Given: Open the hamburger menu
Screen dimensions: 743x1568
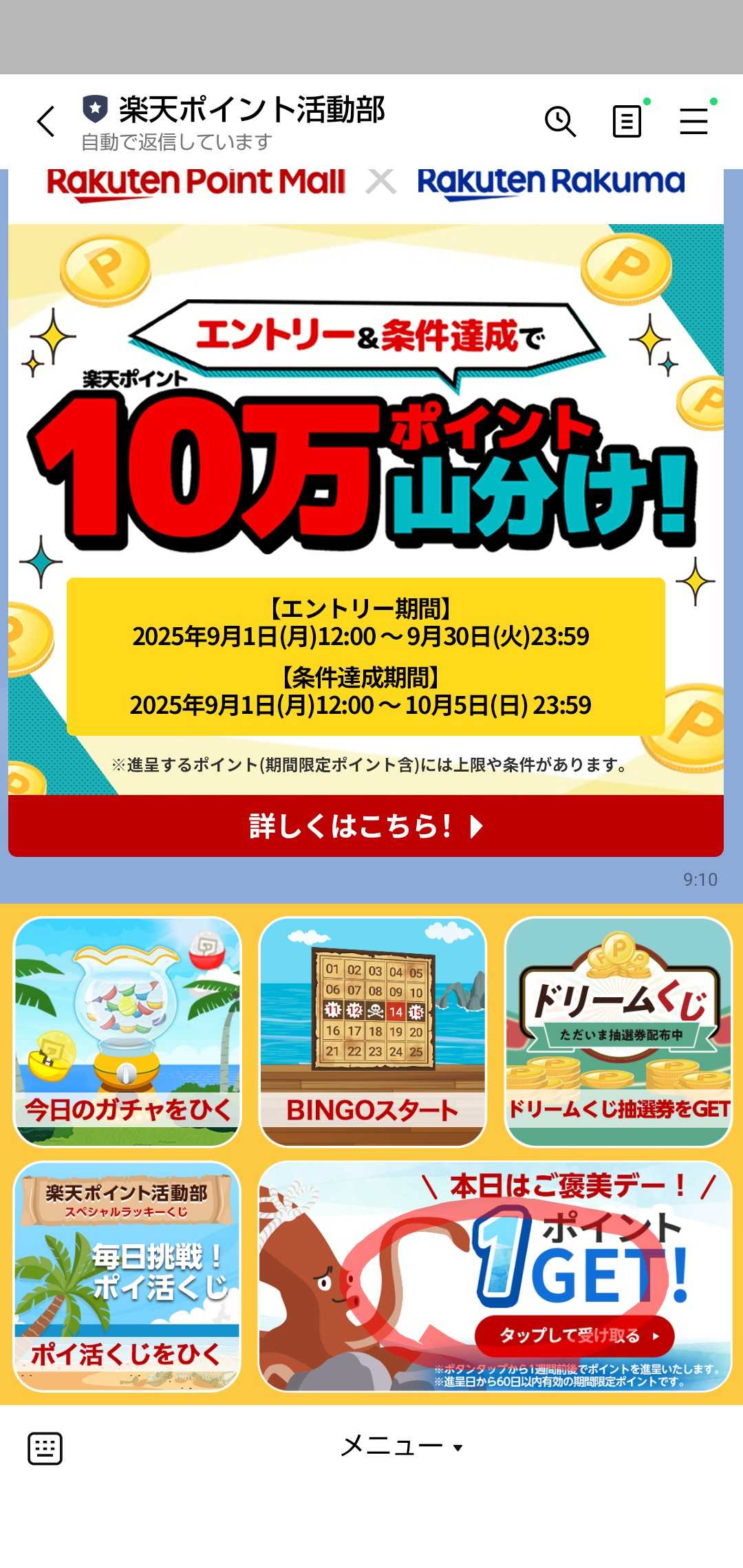Looking at the screenshot, I should (x=693, y=122).
